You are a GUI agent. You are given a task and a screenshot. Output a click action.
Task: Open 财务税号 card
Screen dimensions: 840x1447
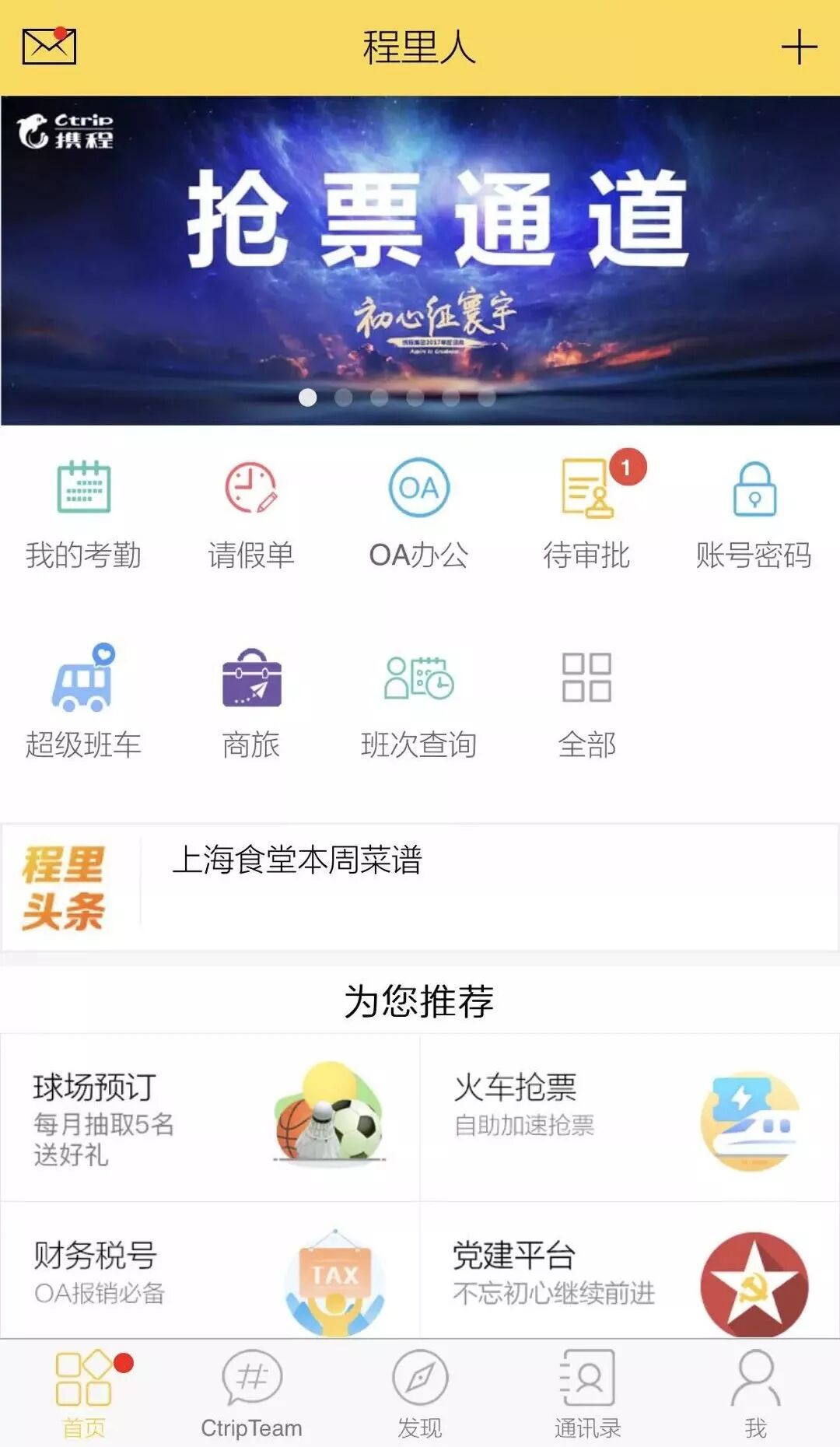point(210,1270)
